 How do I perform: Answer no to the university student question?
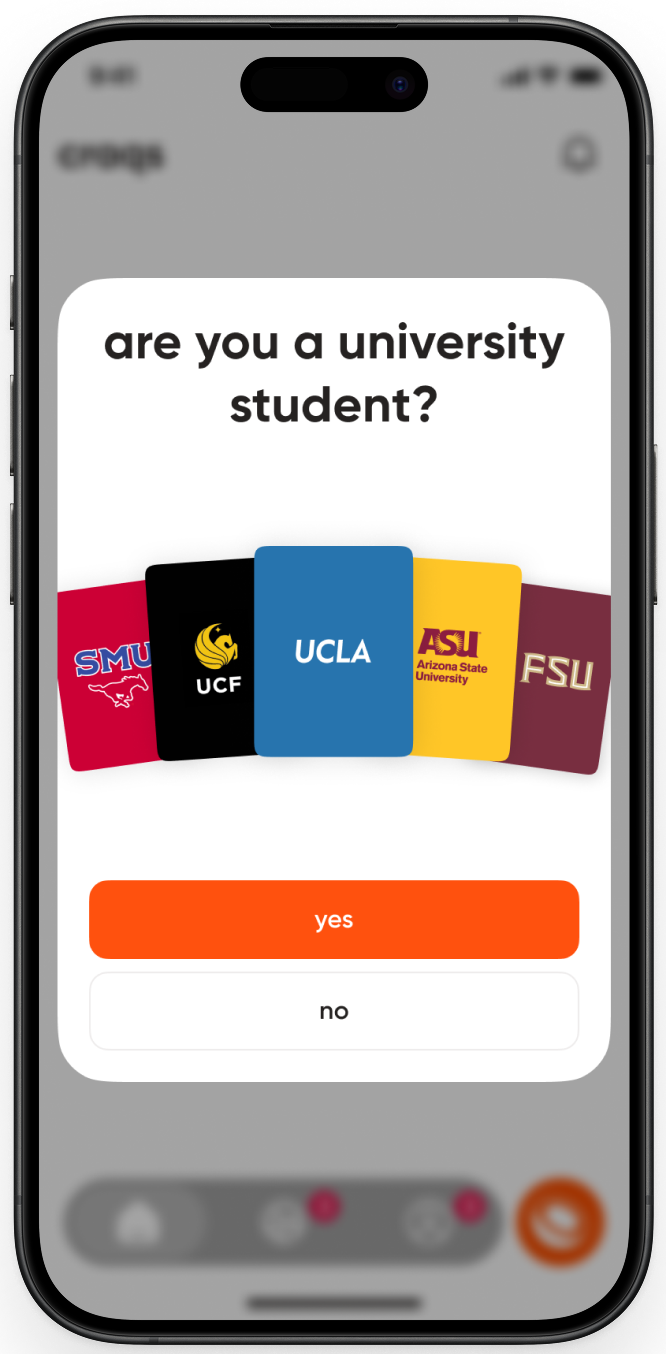(x=333, y=1011)
